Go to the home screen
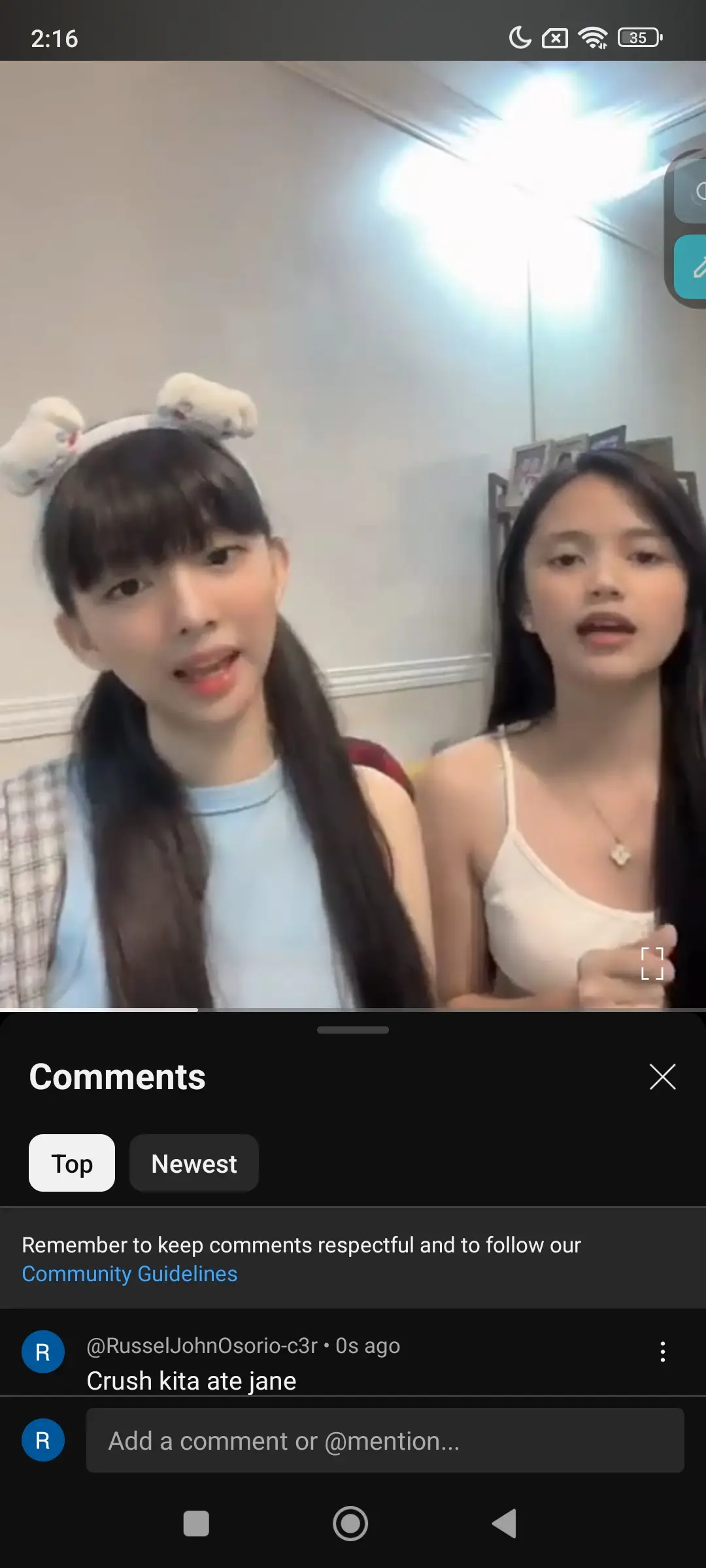Image resolution: width=706 pixels, height=1568 pixels. 350,1524
